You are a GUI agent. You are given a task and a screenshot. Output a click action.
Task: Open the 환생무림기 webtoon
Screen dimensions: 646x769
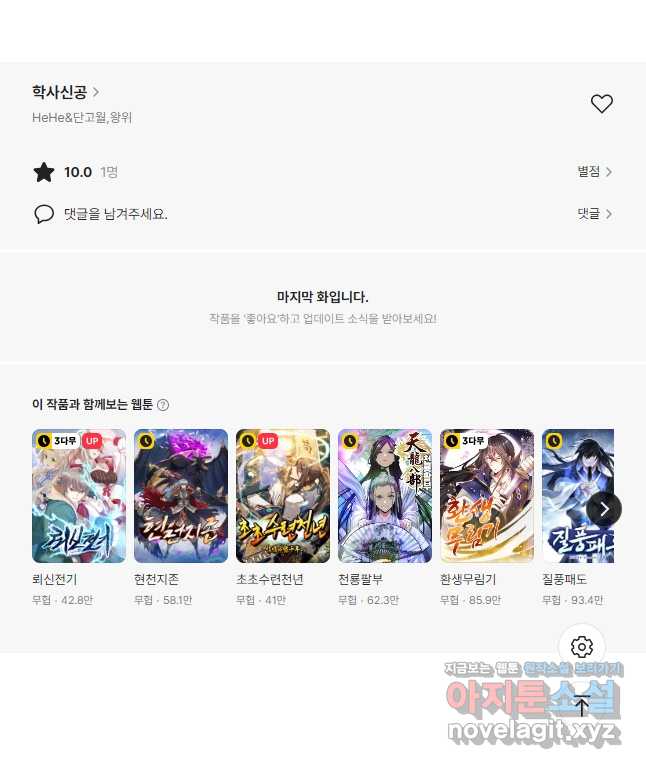487,496
